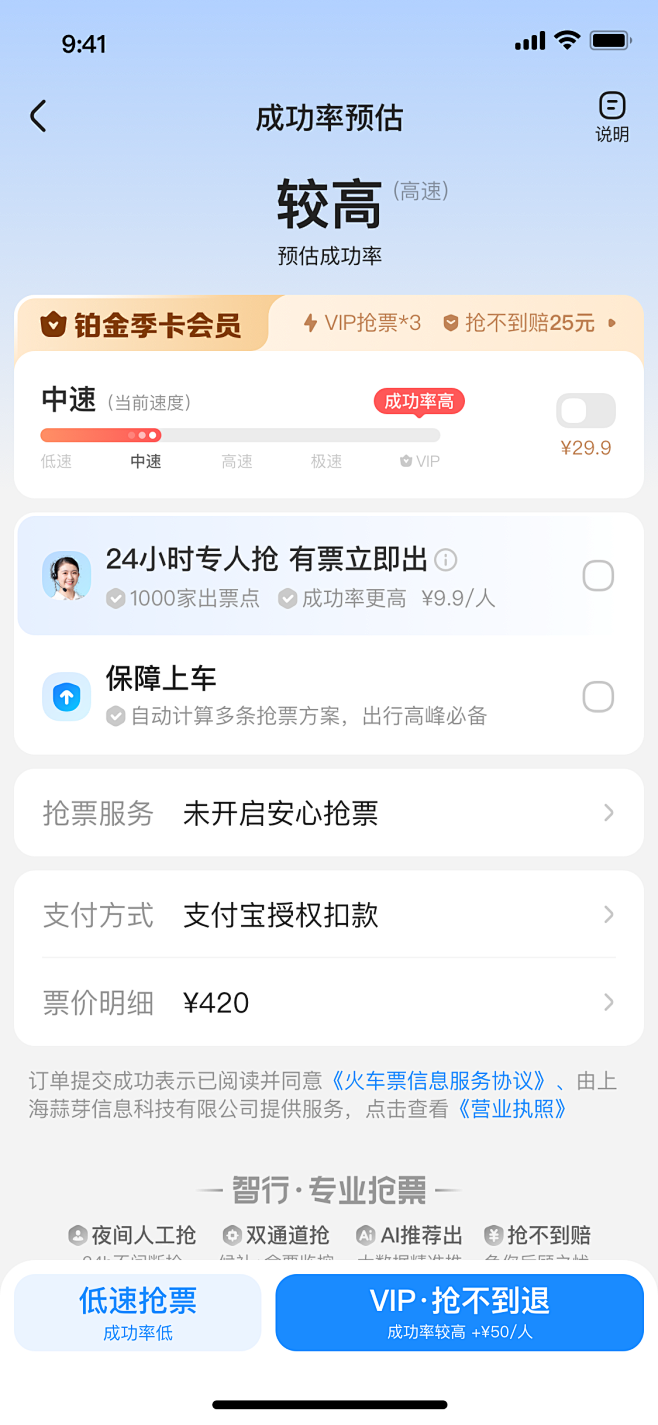Show info for 24小时专人抢 有票立即出
Viewport: 658px width, 1425px height.
[446, 559]
